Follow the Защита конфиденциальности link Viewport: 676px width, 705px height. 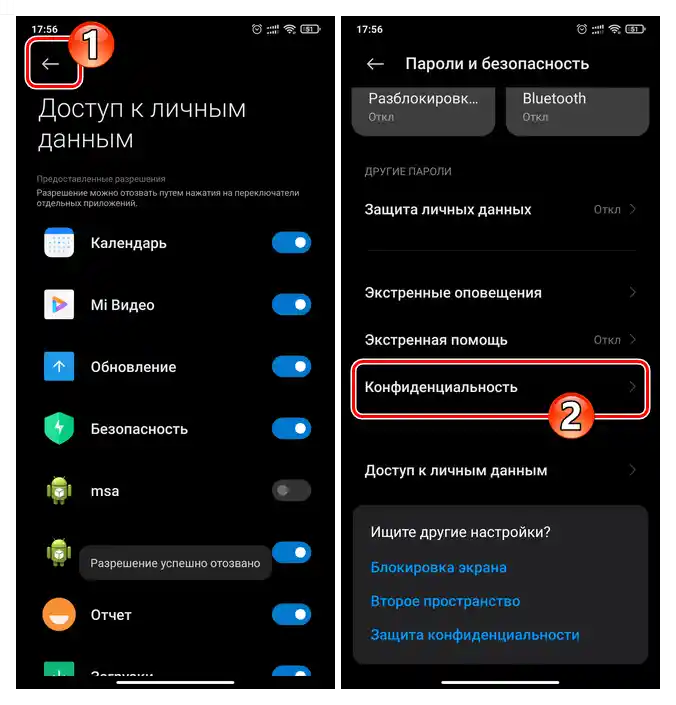(474, 635)
